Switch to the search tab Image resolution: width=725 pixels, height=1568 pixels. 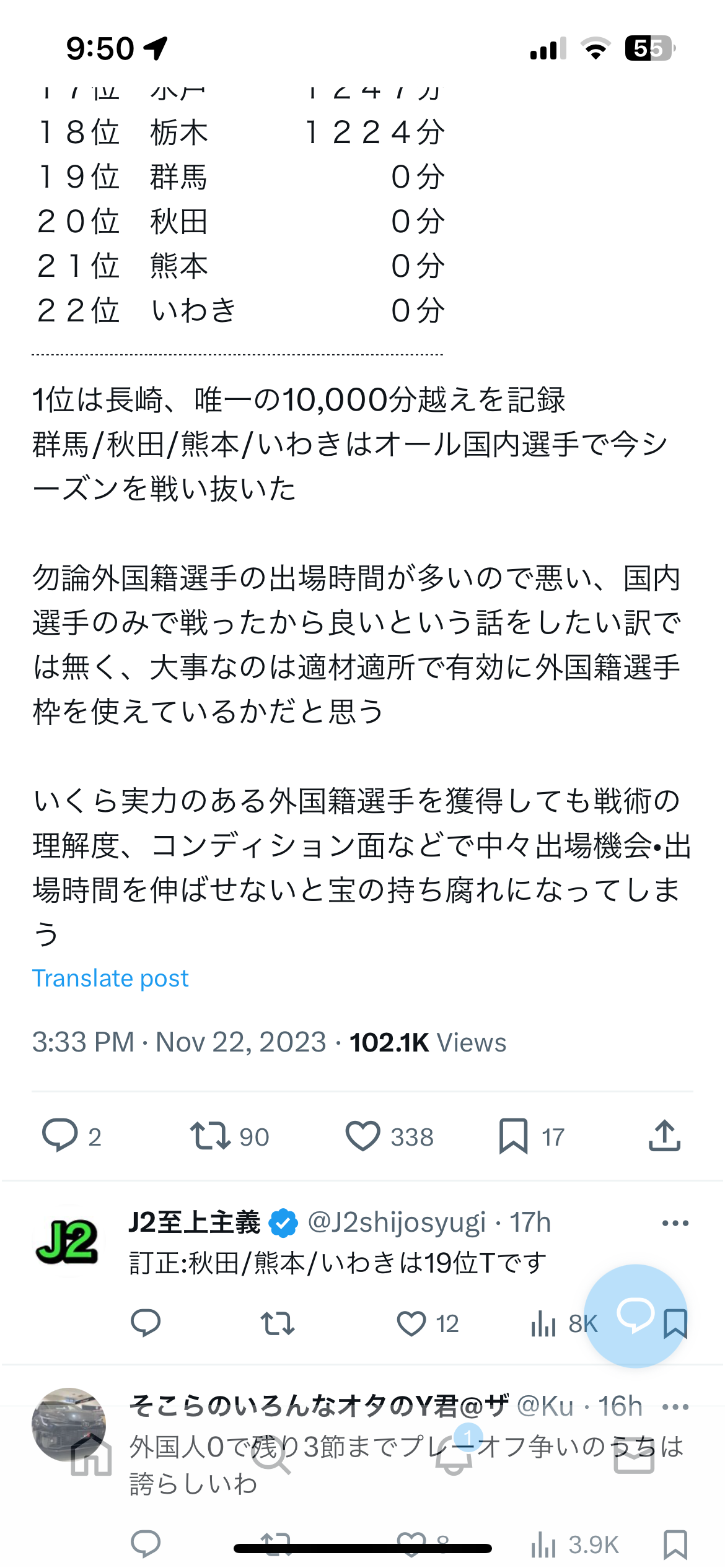tap(271, 1455)
